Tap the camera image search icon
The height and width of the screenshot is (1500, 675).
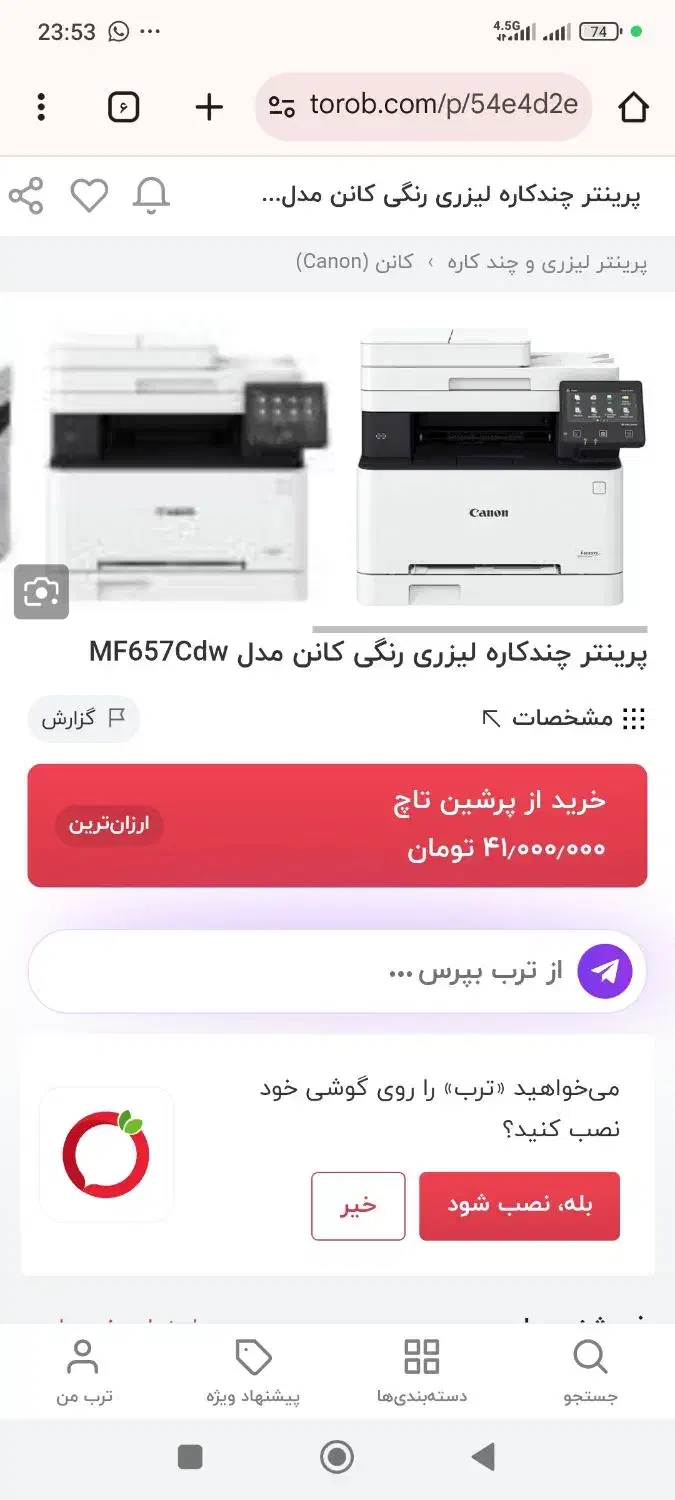pos(41,592)
